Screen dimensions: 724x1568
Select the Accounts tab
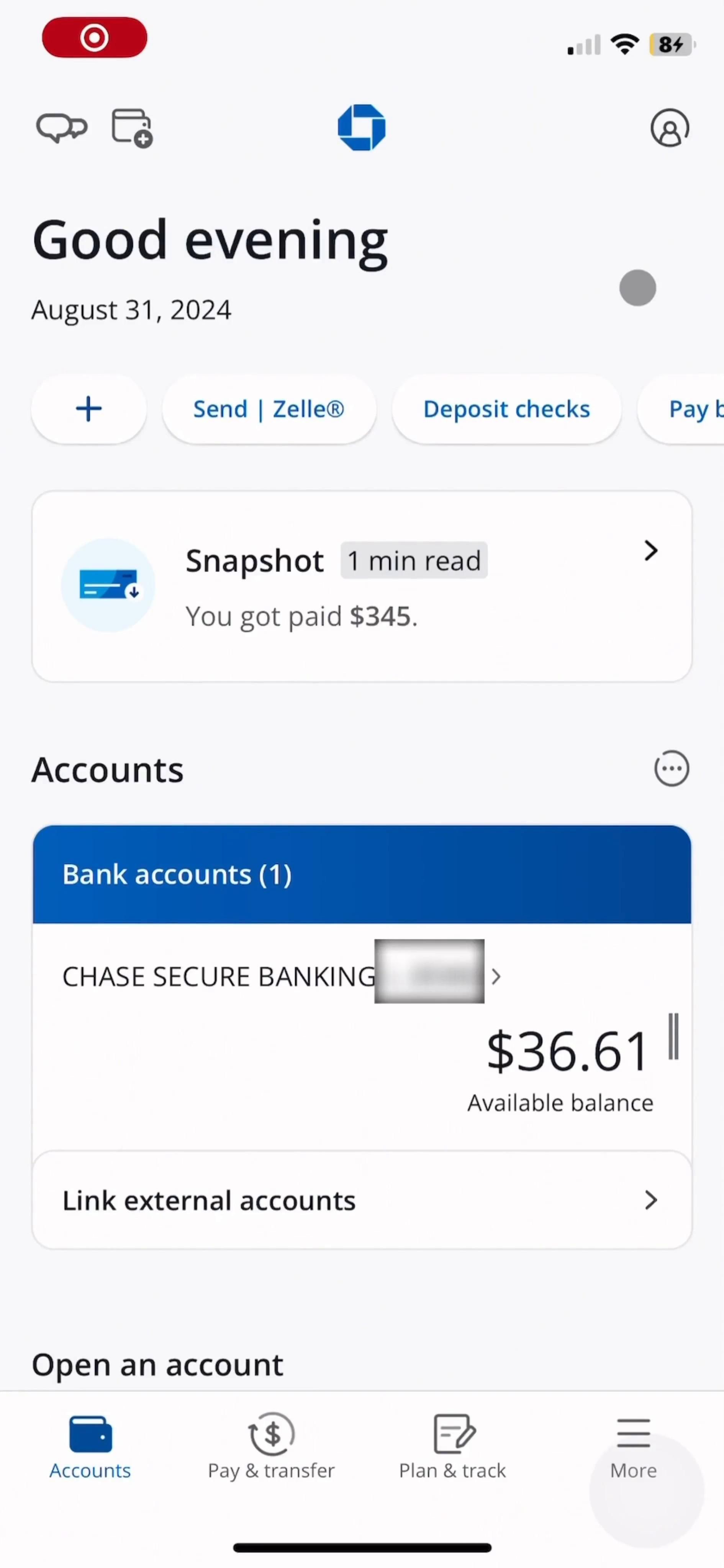pyautogui.click(x=90, y=1446)
